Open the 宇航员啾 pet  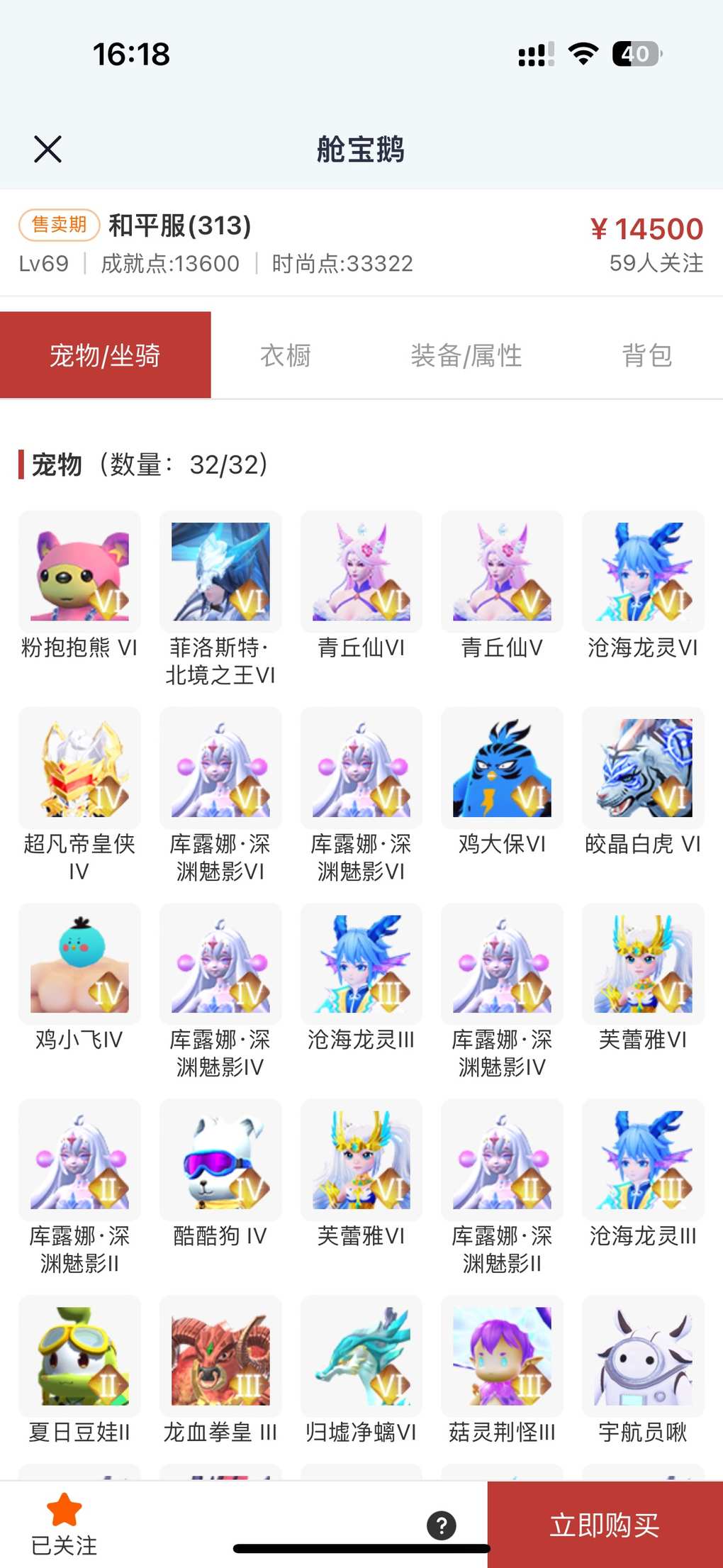point(643,1356)
